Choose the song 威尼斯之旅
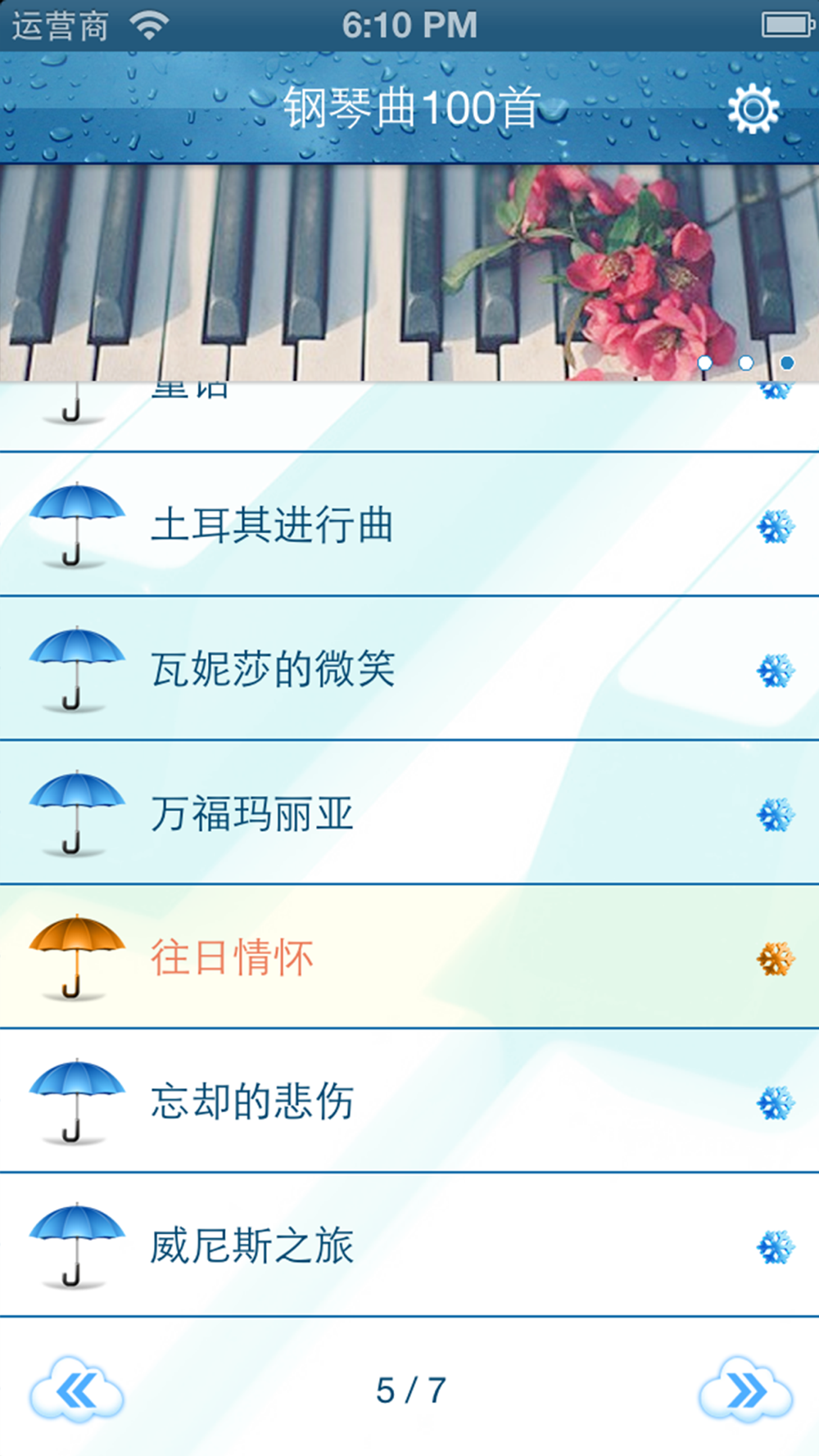The width and height of the screenshot is (819, 1456). pyautogui.click(x=409, y=1245)
